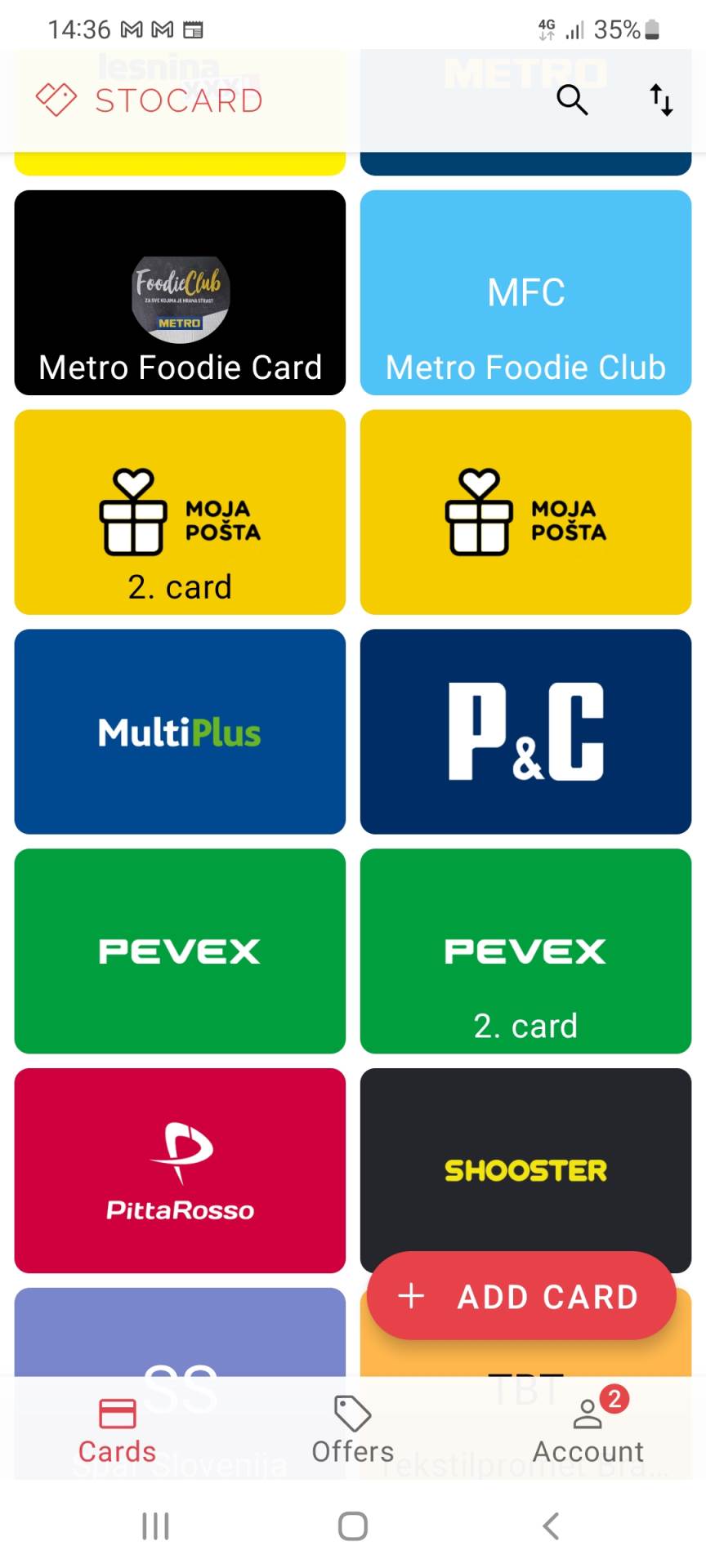Select the Cards tab

(117, 1429)
